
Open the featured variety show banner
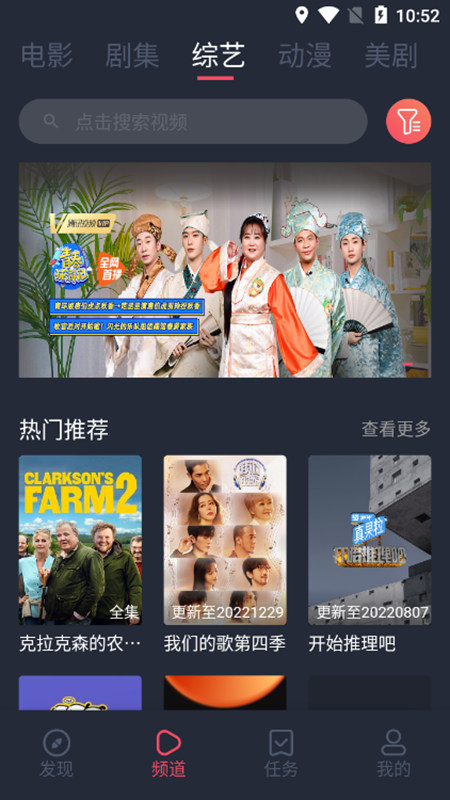[225, 270]
